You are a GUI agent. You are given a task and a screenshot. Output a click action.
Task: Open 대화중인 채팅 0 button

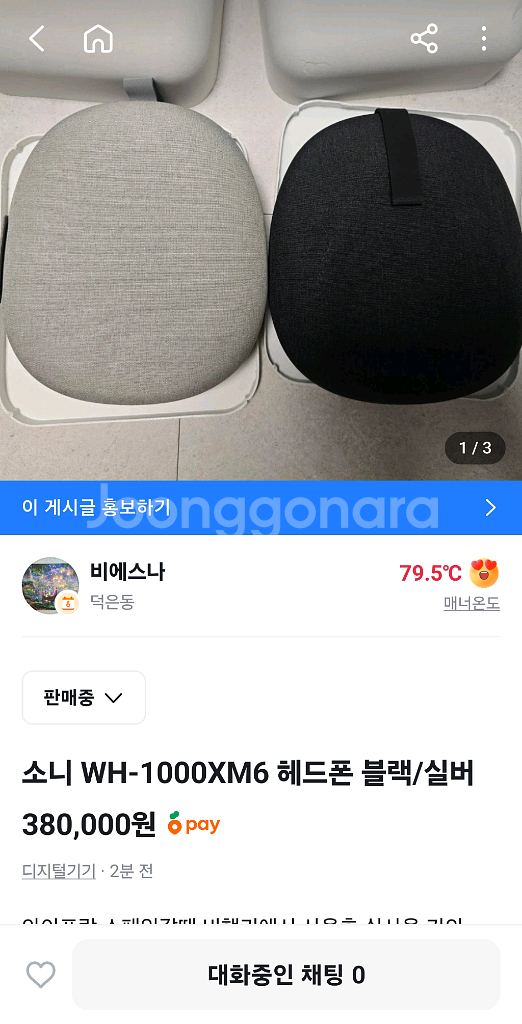[286, 974]
